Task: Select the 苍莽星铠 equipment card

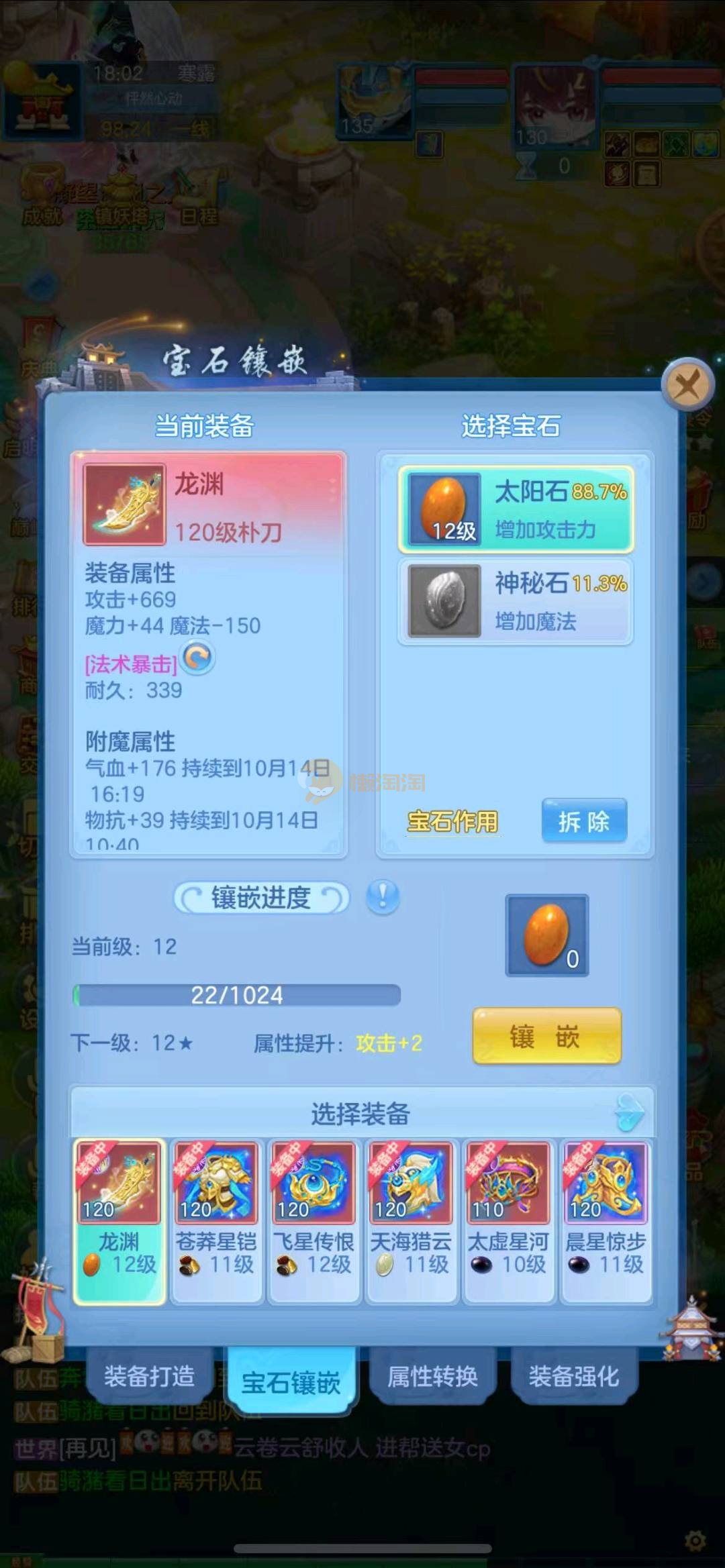Action: 216,1221
